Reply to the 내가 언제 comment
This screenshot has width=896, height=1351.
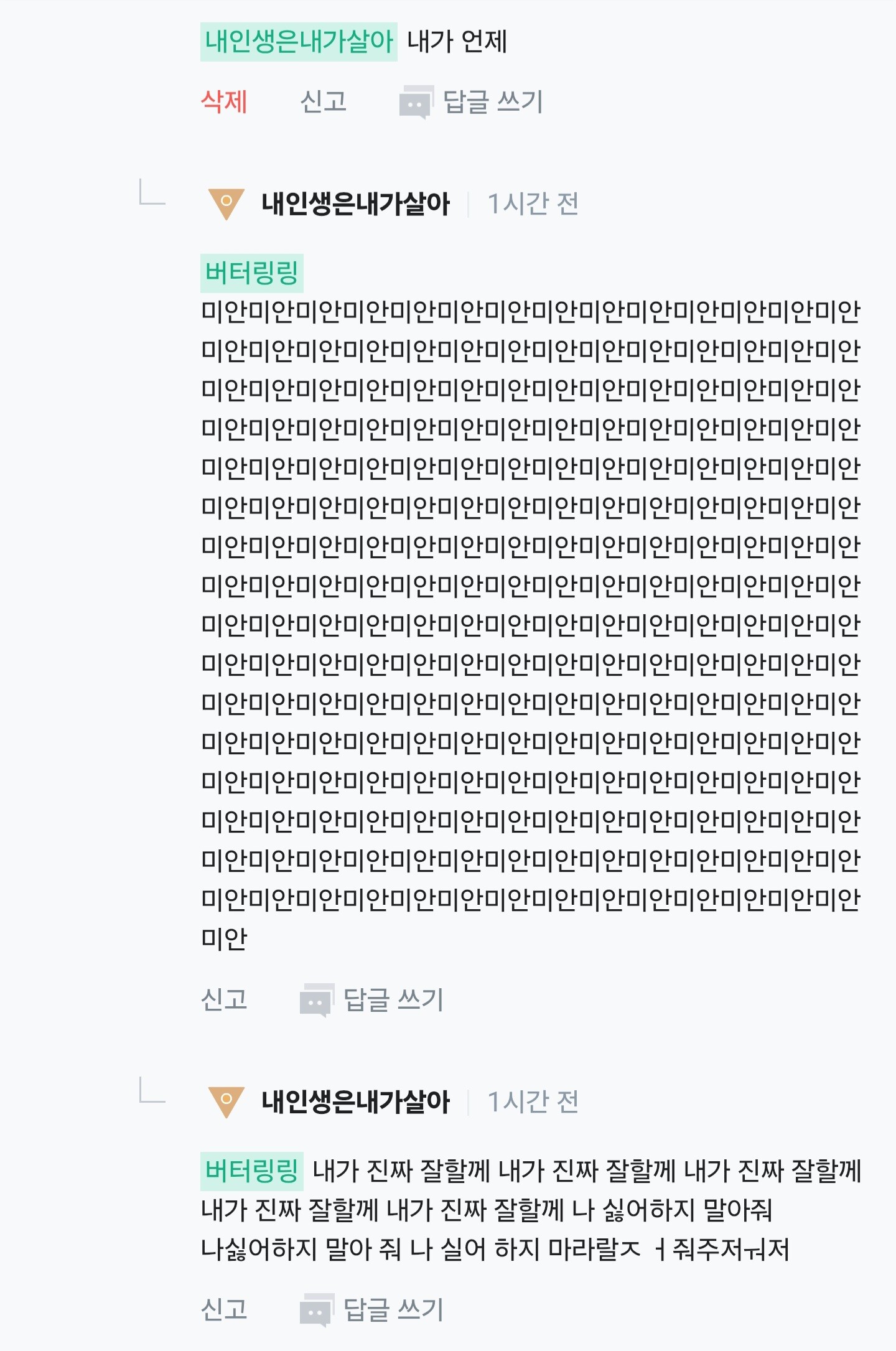472,102
